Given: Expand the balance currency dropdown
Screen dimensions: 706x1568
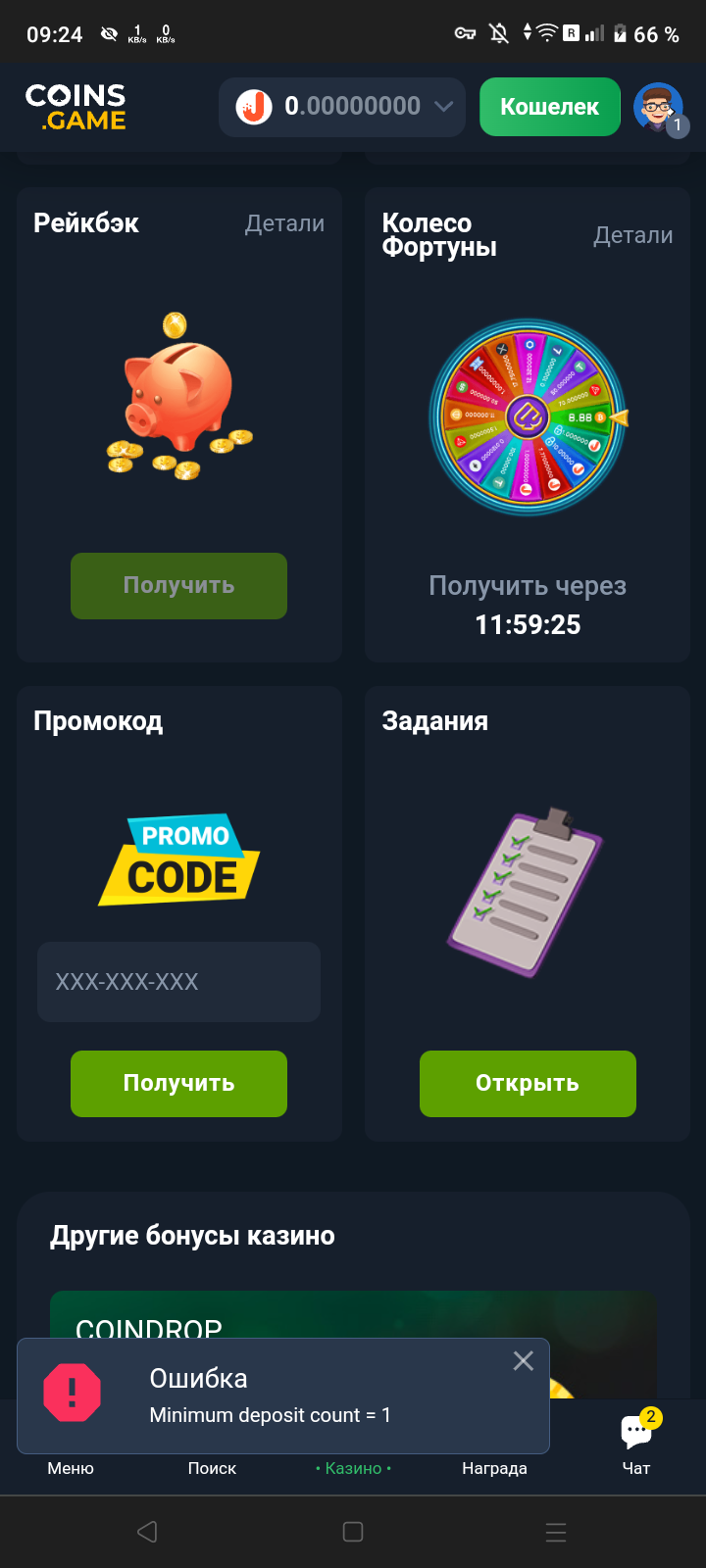Looking at the screenshot, I should click(443, 107).
